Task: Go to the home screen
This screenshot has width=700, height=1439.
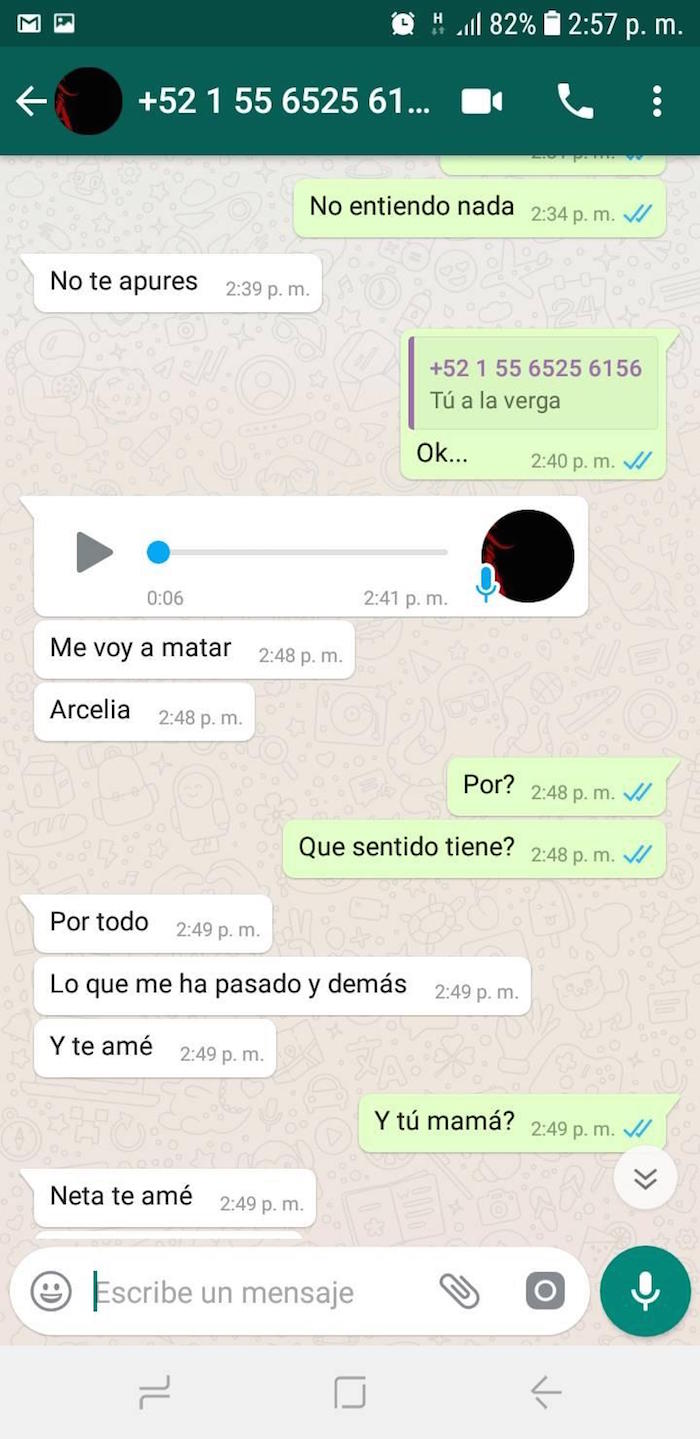Action: [x=350, y=1392]
